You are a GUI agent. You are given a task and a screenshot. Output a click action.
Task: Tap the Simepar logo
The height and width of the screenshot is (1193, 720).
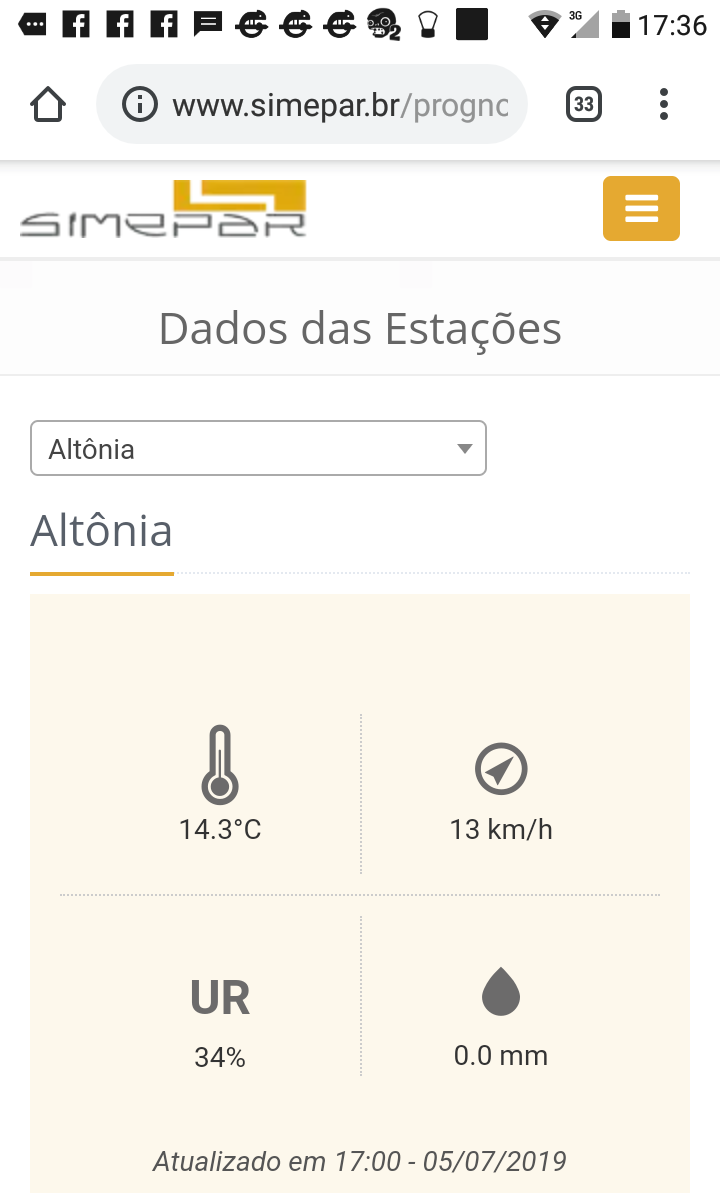pyautogui.click(x=163, y=208)
